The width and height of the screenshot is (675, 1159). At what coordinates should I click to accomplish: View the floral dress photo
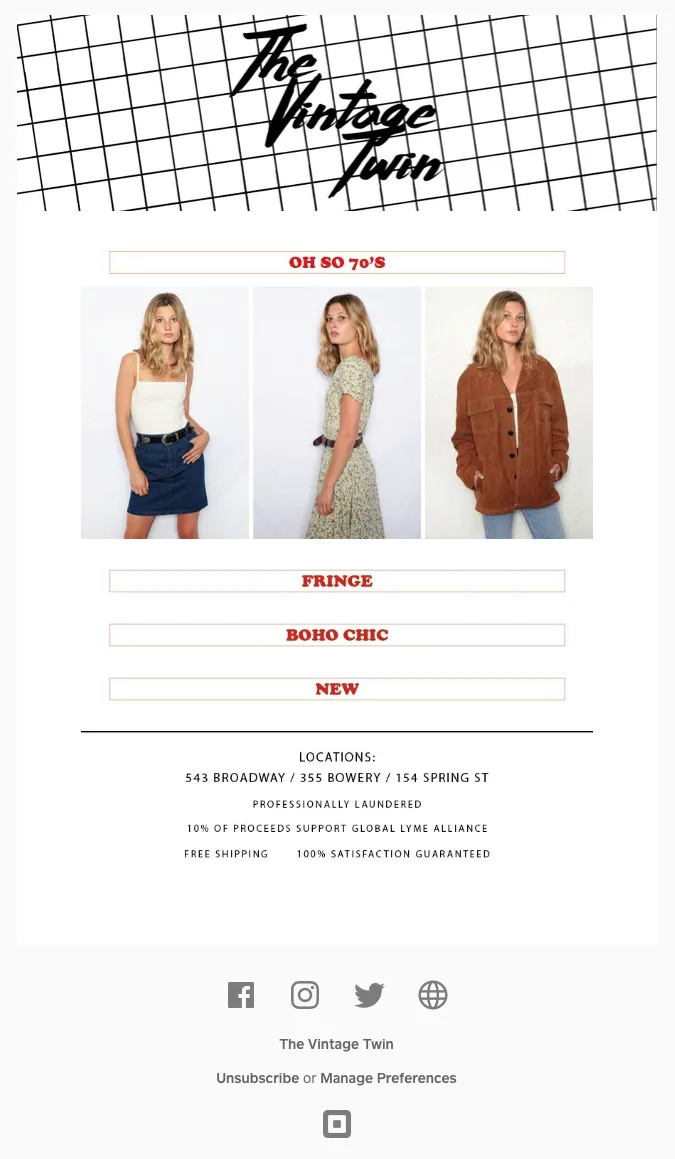tap(337, 413)
